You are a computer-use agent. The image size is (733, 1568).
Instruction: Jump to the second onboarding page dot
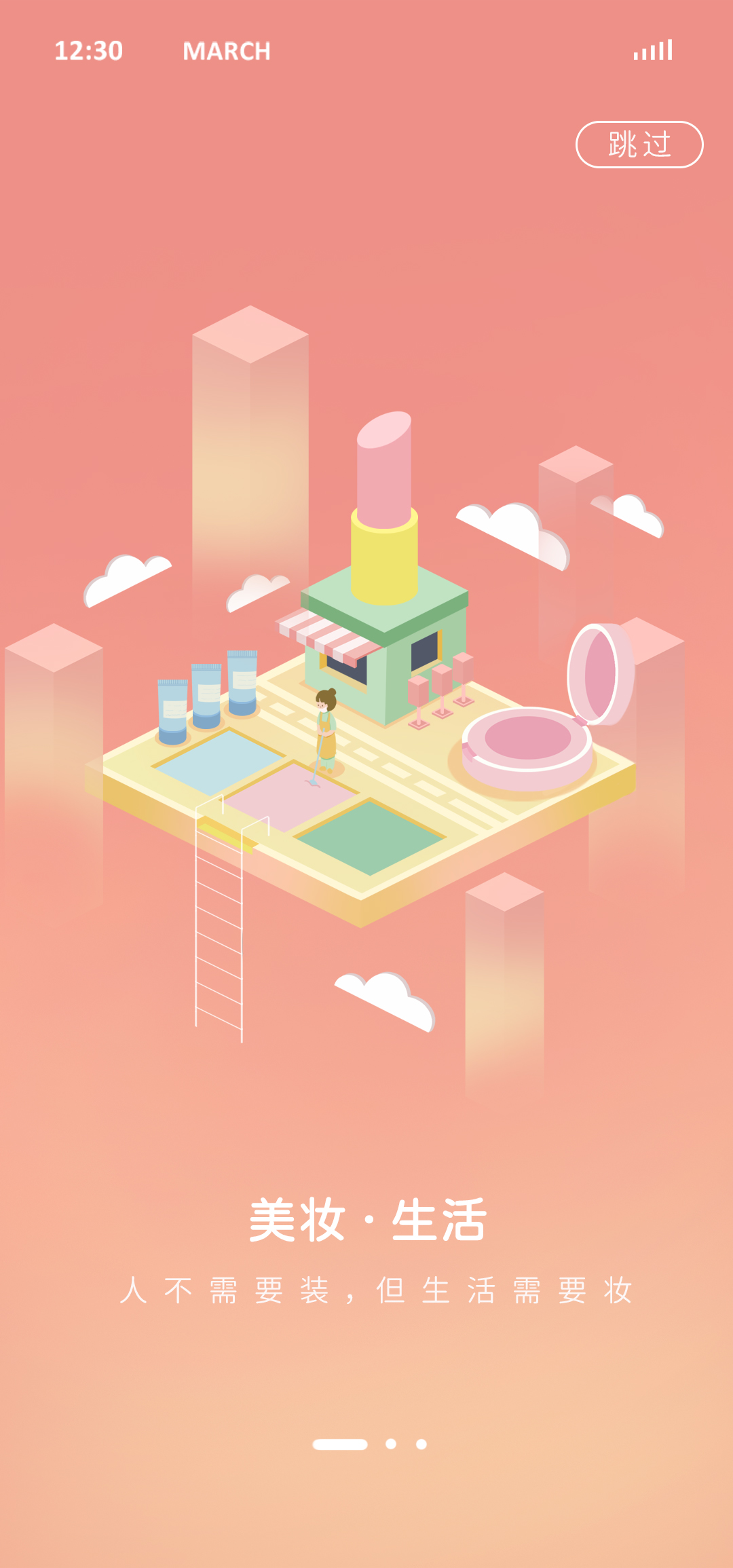pos(391,1444)
